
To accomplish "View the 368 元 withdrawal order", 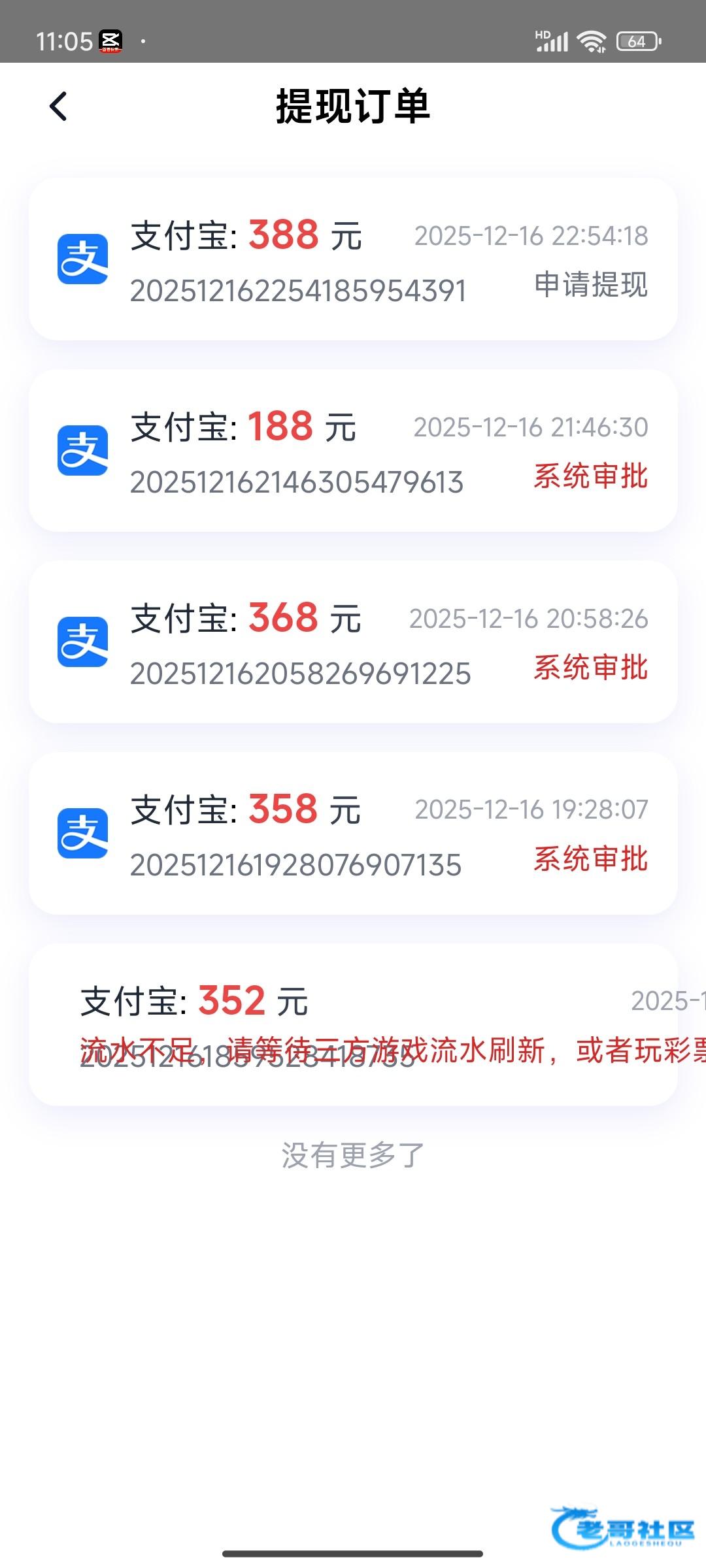I will click(353, 642).
